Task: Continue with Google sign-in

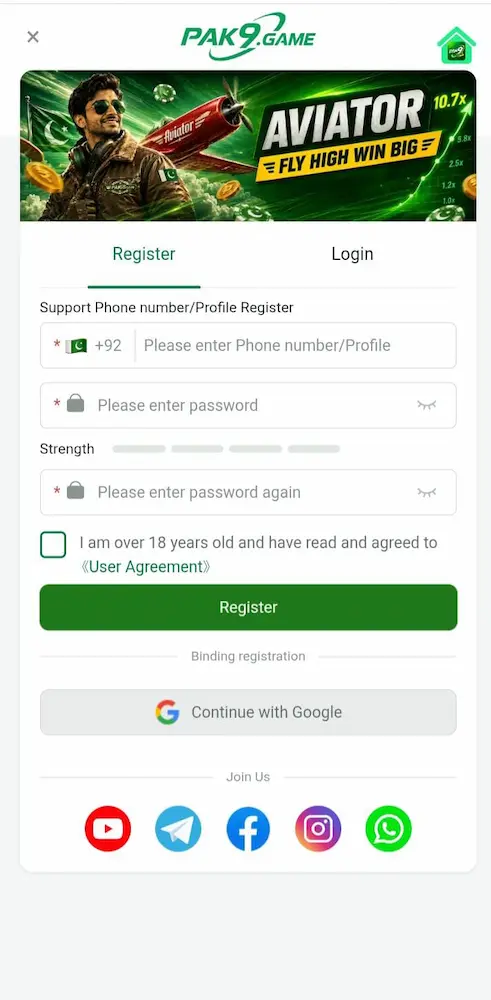Action: [248, 712]
